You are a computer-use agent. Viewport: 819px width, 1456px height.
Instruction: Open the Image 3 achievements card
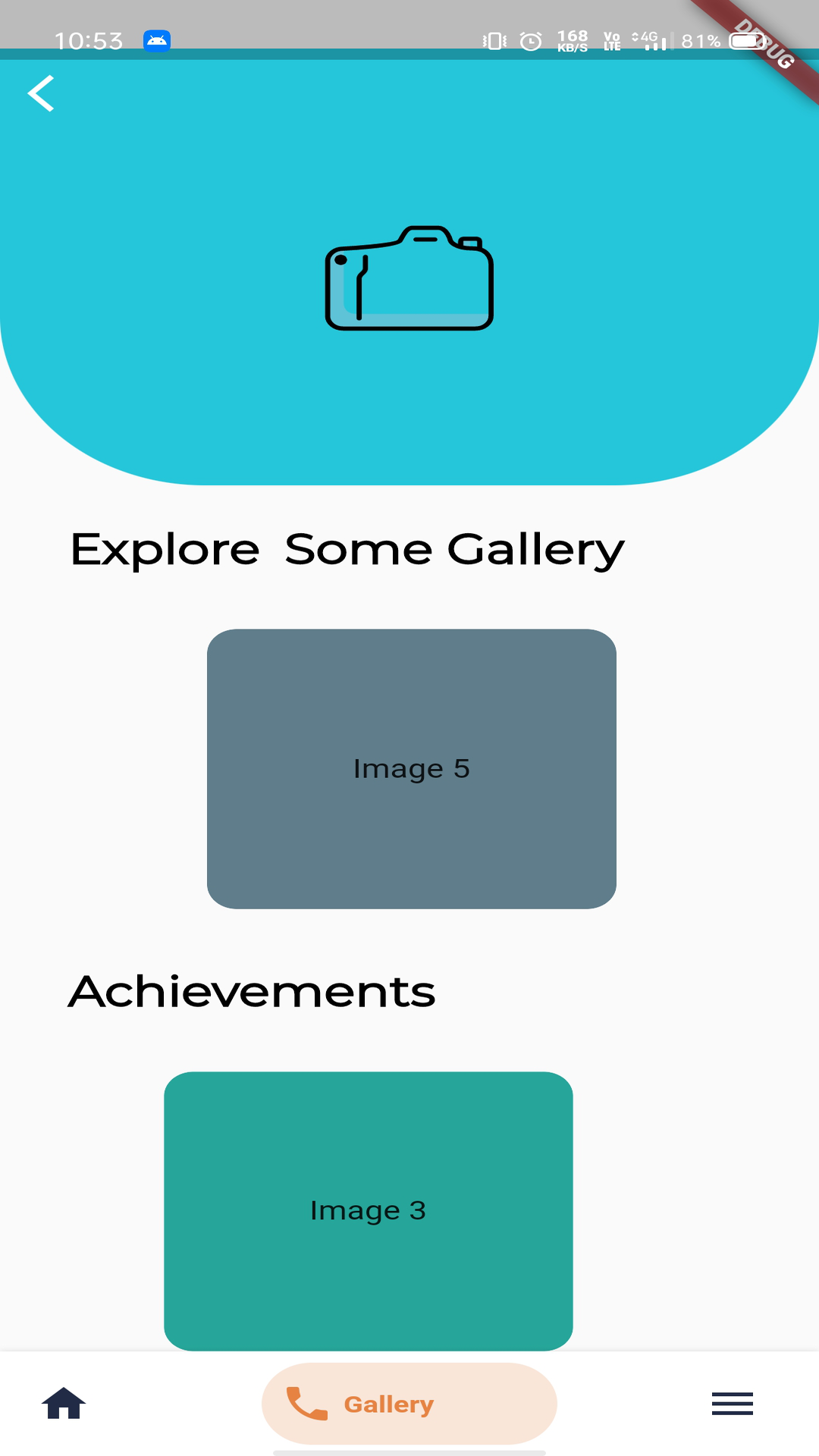[x=368, y=1210]
